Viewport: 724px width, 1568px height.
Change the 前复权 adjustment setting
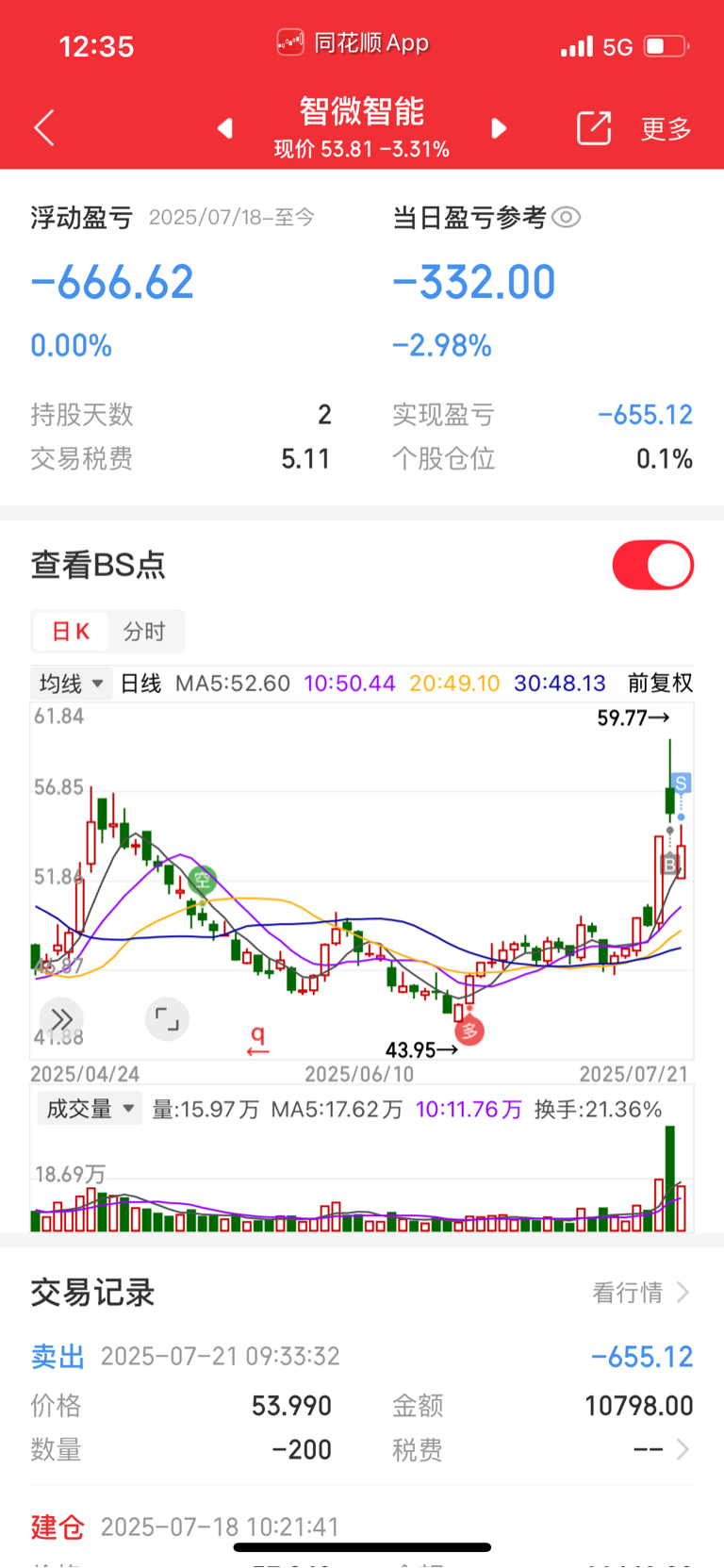pos(660,683)
